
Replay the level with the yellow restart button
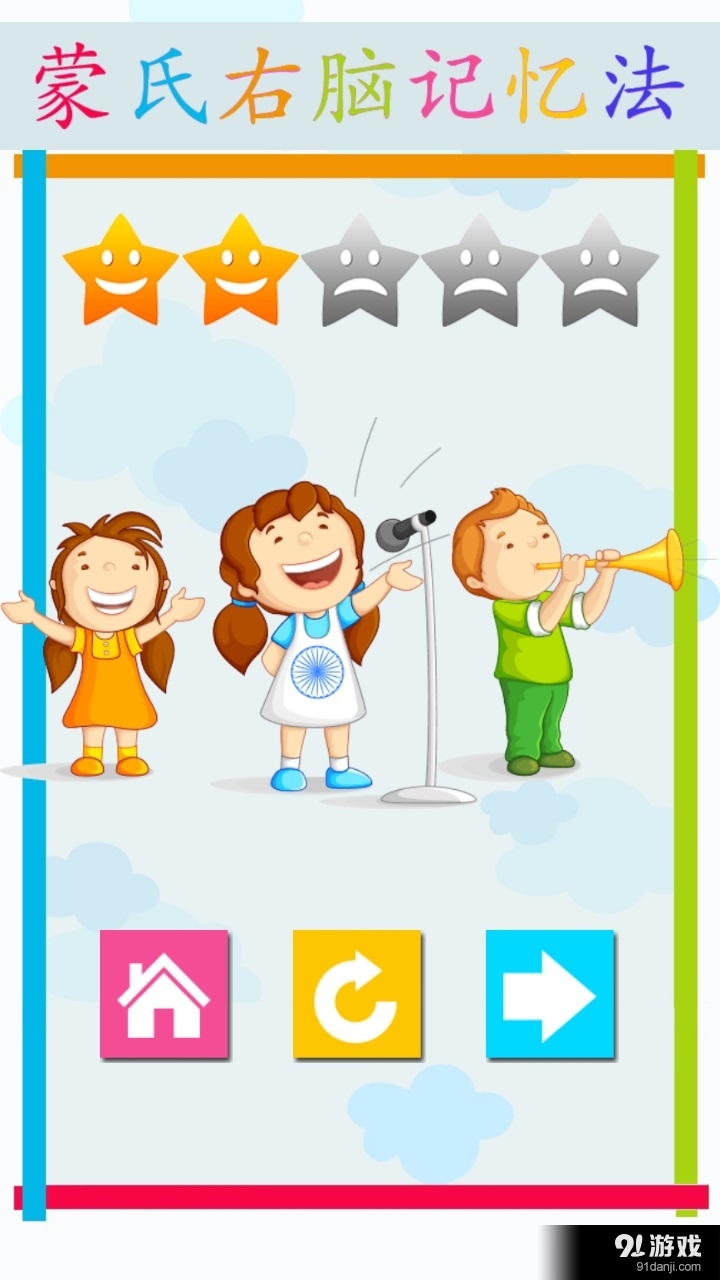pos(357,994)
